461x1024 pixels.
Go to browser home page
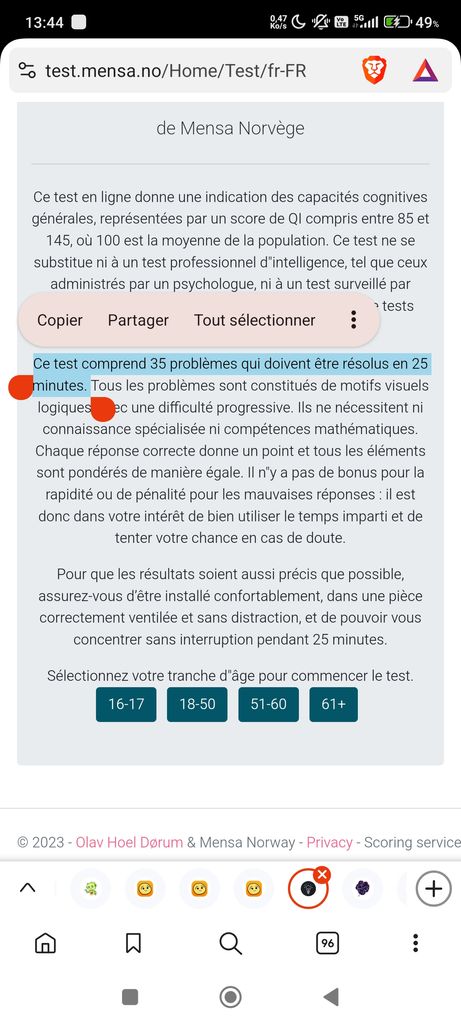[45, 942]
